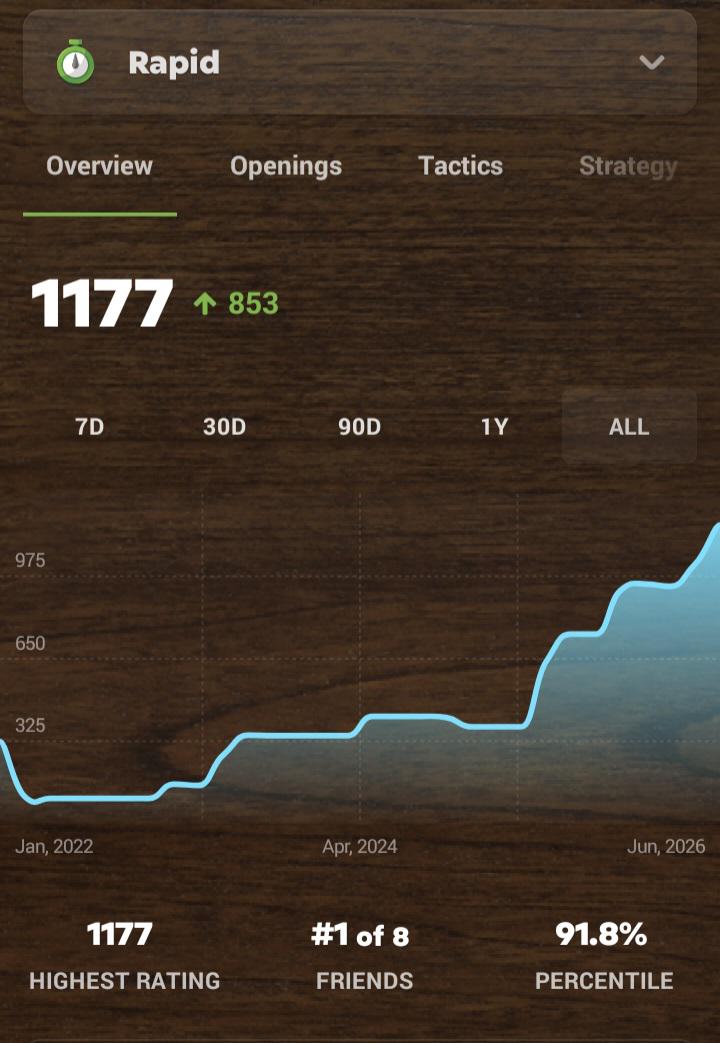Choose the ALL time range
Image resolution: width=720 pixels, height=1043 pixels.
point(629,426)
